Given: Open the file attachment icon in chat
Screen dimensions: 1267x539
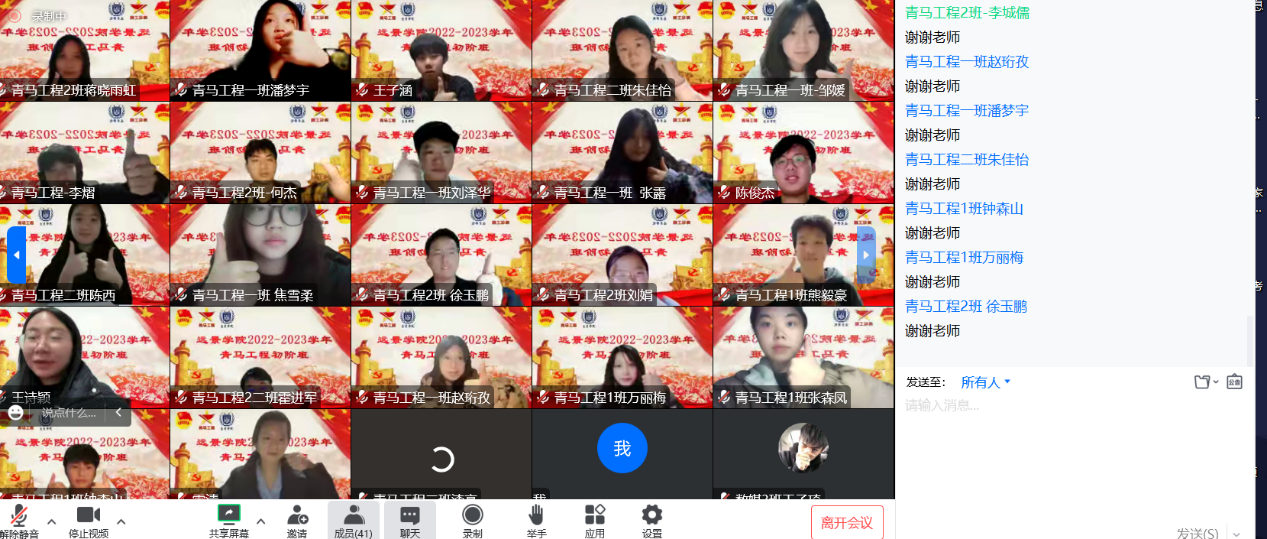Looking at the screenshot, I should pyautogui.click(x=1204, y=382).
